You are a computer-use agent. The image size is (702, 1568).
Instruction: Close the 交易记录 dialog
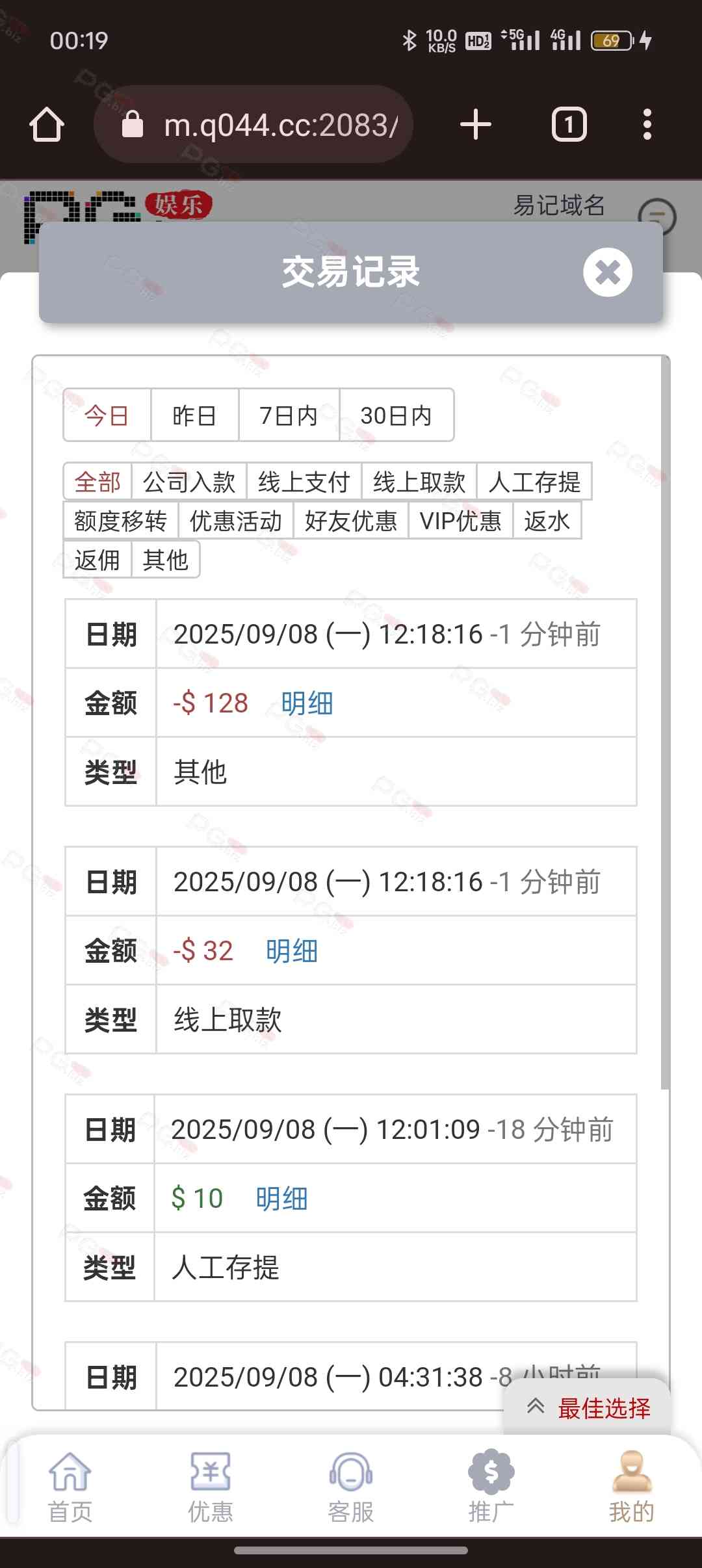tap(607, 272)
